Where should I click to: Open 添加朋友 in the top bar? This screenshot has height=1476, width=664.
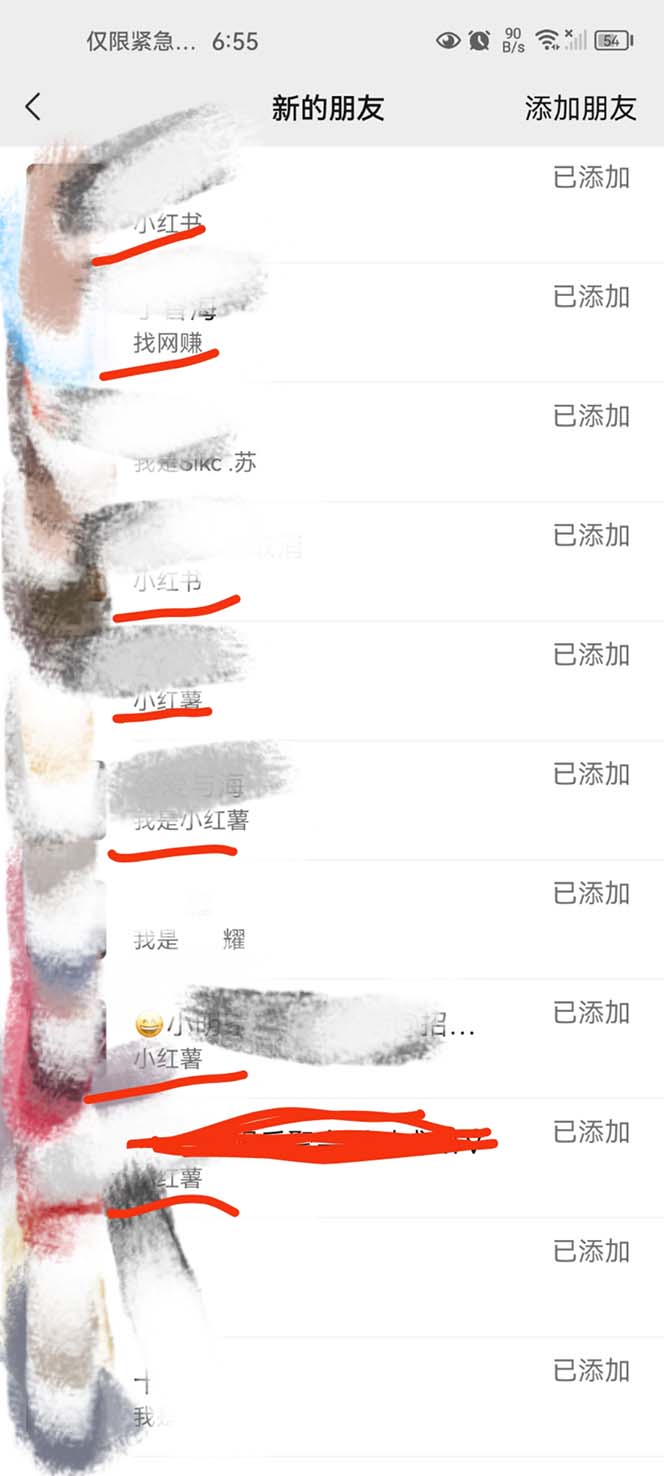(580, 108)
